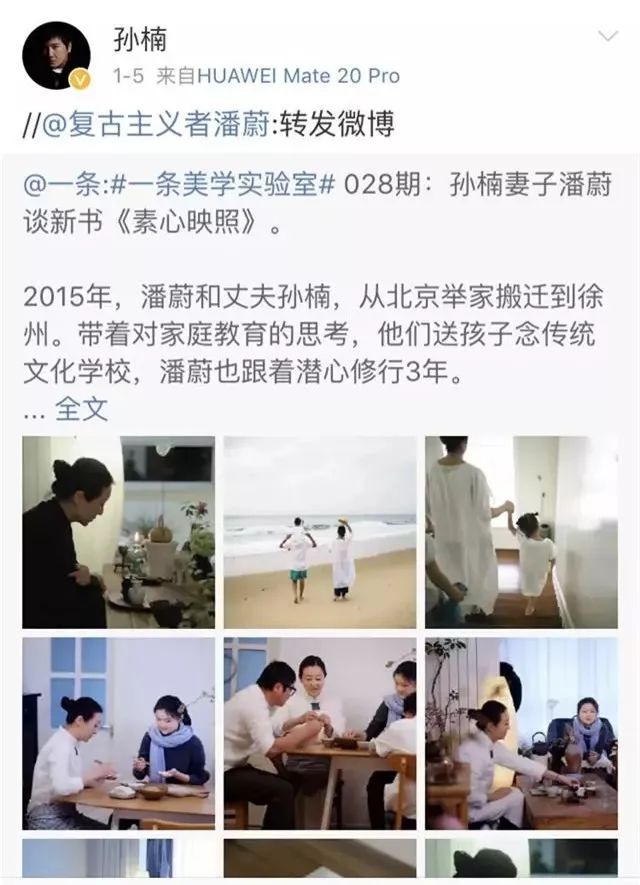Open 孙楠's profile avatar
This screenshot has height=885, width=640.
point(57,54)
